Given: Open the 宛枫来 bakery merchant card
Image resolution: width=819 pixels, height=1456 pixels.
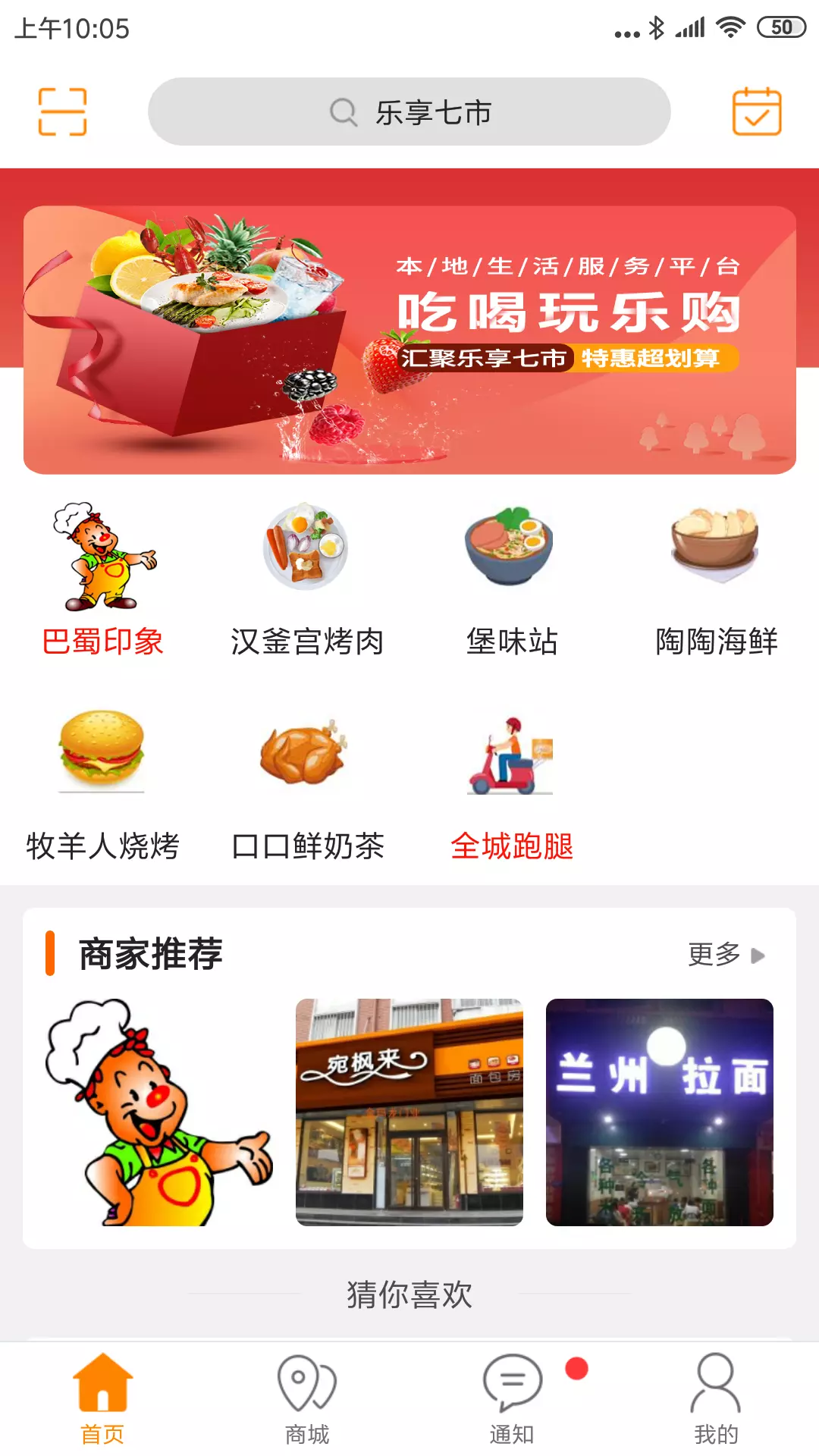Looking at the screenshot, I should [409, 1112].
